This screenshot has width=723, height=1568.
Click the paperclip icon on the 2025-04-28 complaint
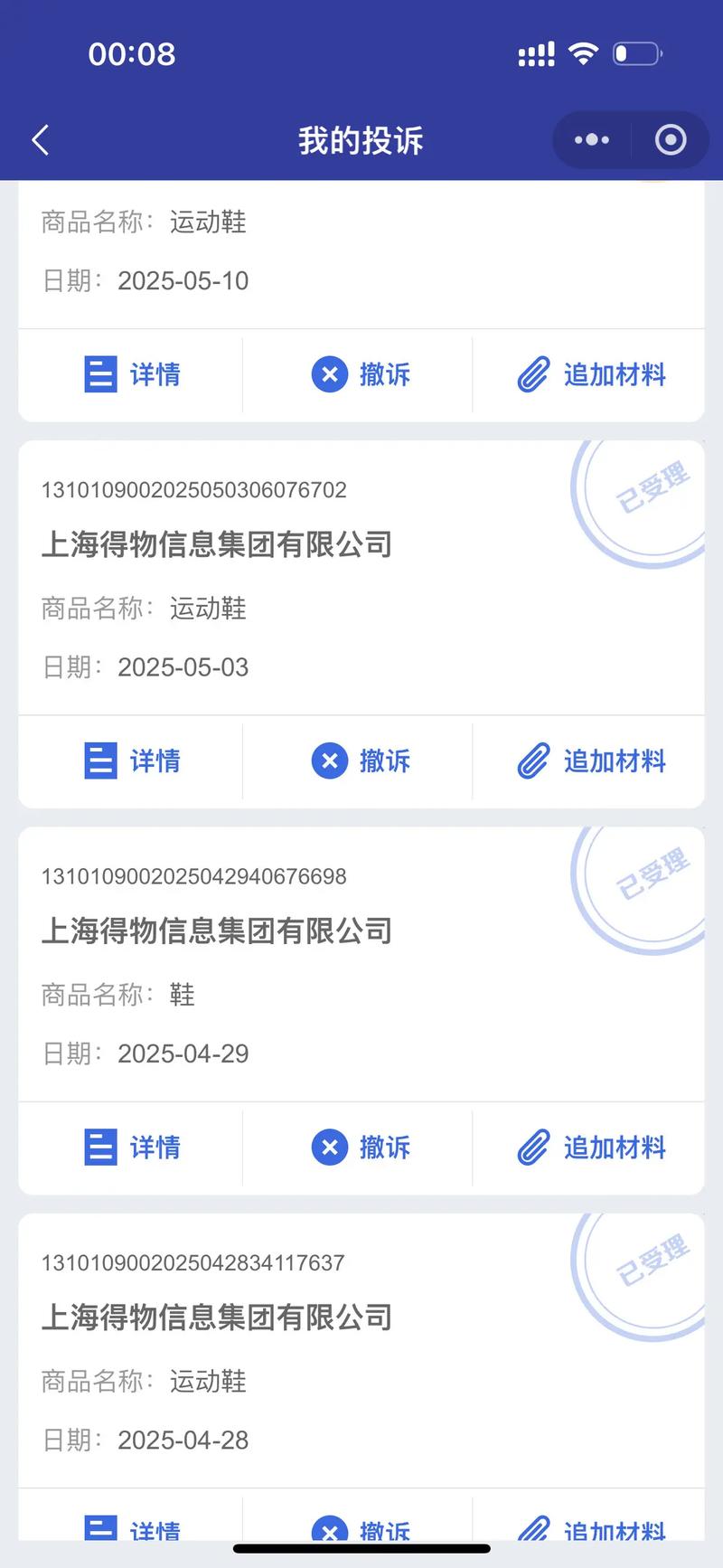(535, 1528)
